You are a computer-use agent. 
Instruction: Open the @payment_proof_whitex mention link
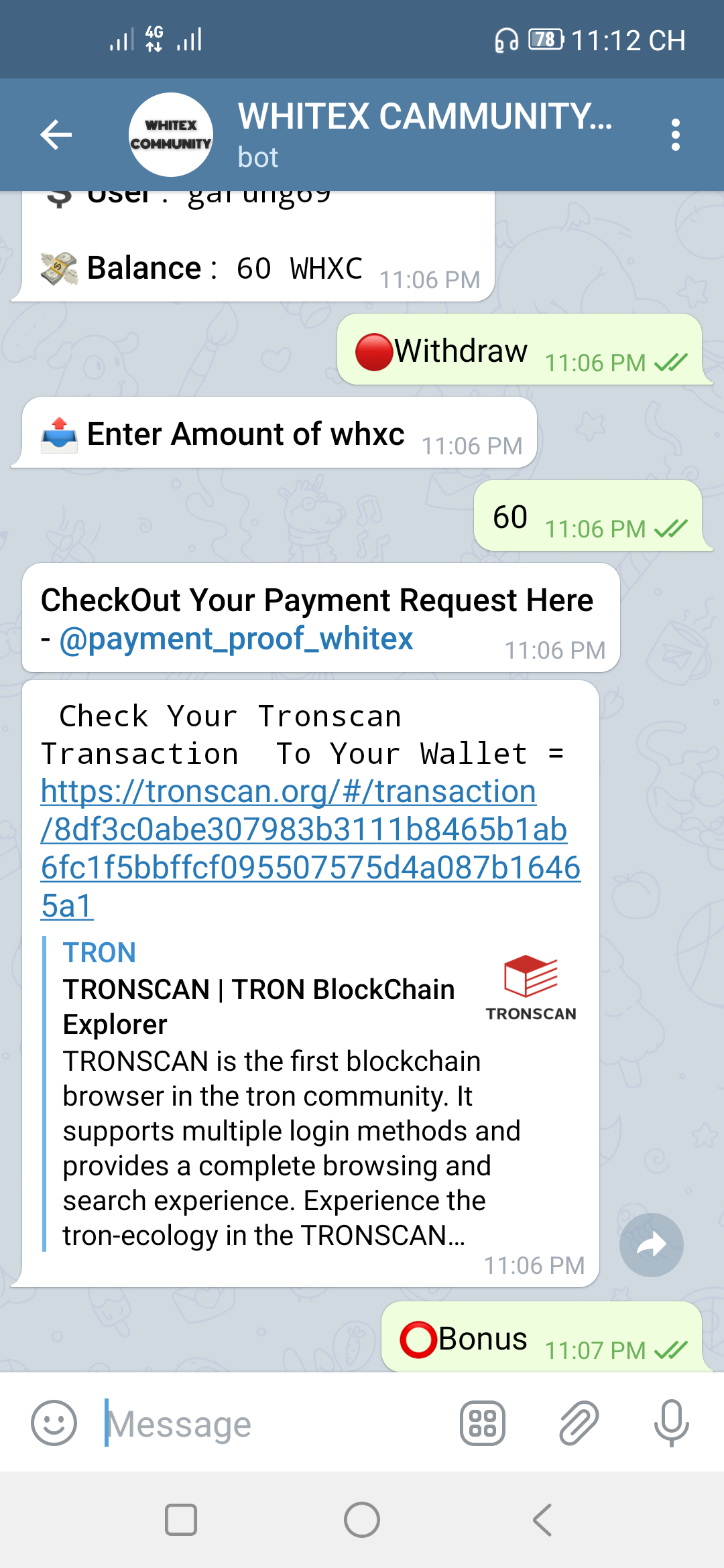click(236, 639)
